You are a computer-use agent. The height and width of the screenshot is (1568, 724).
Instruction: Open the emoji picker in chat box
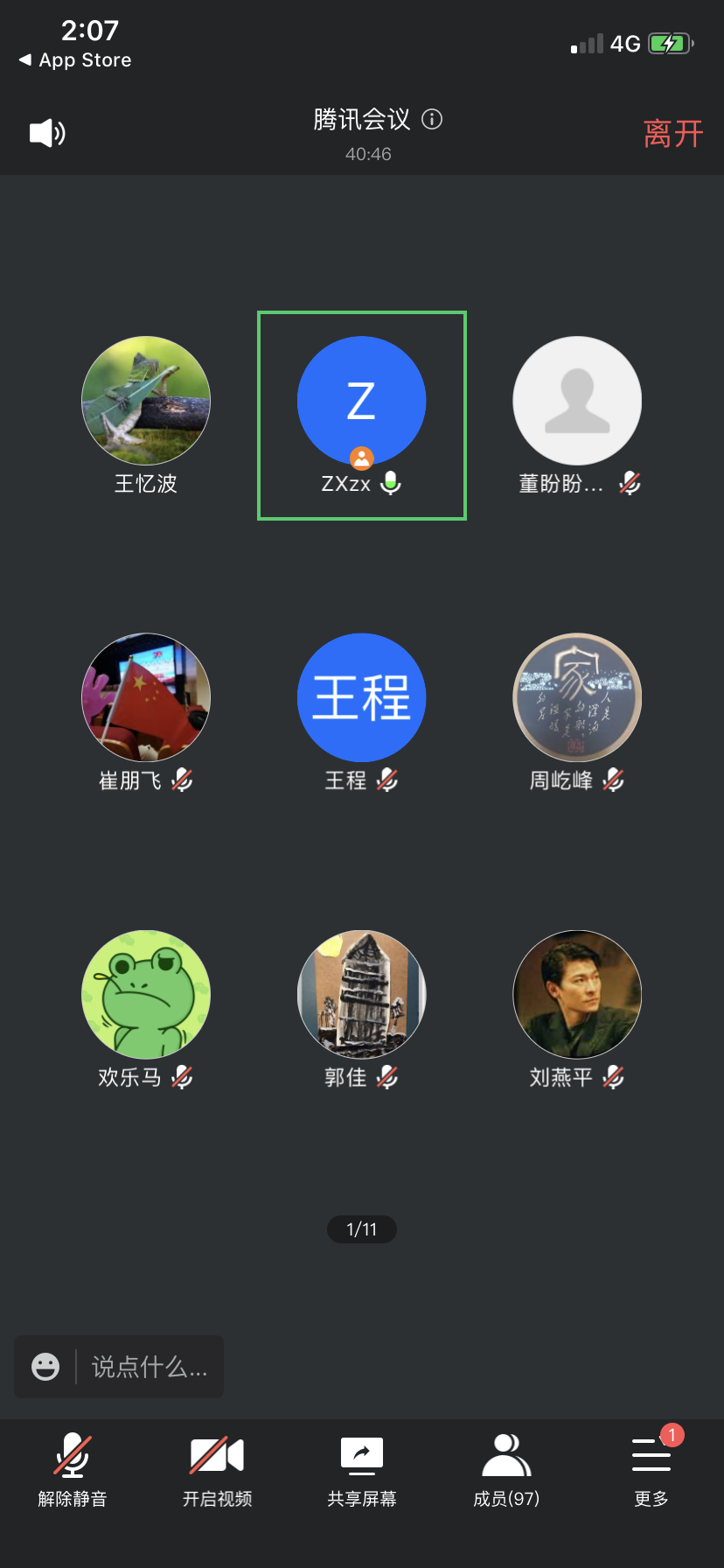coord(45,1366)
